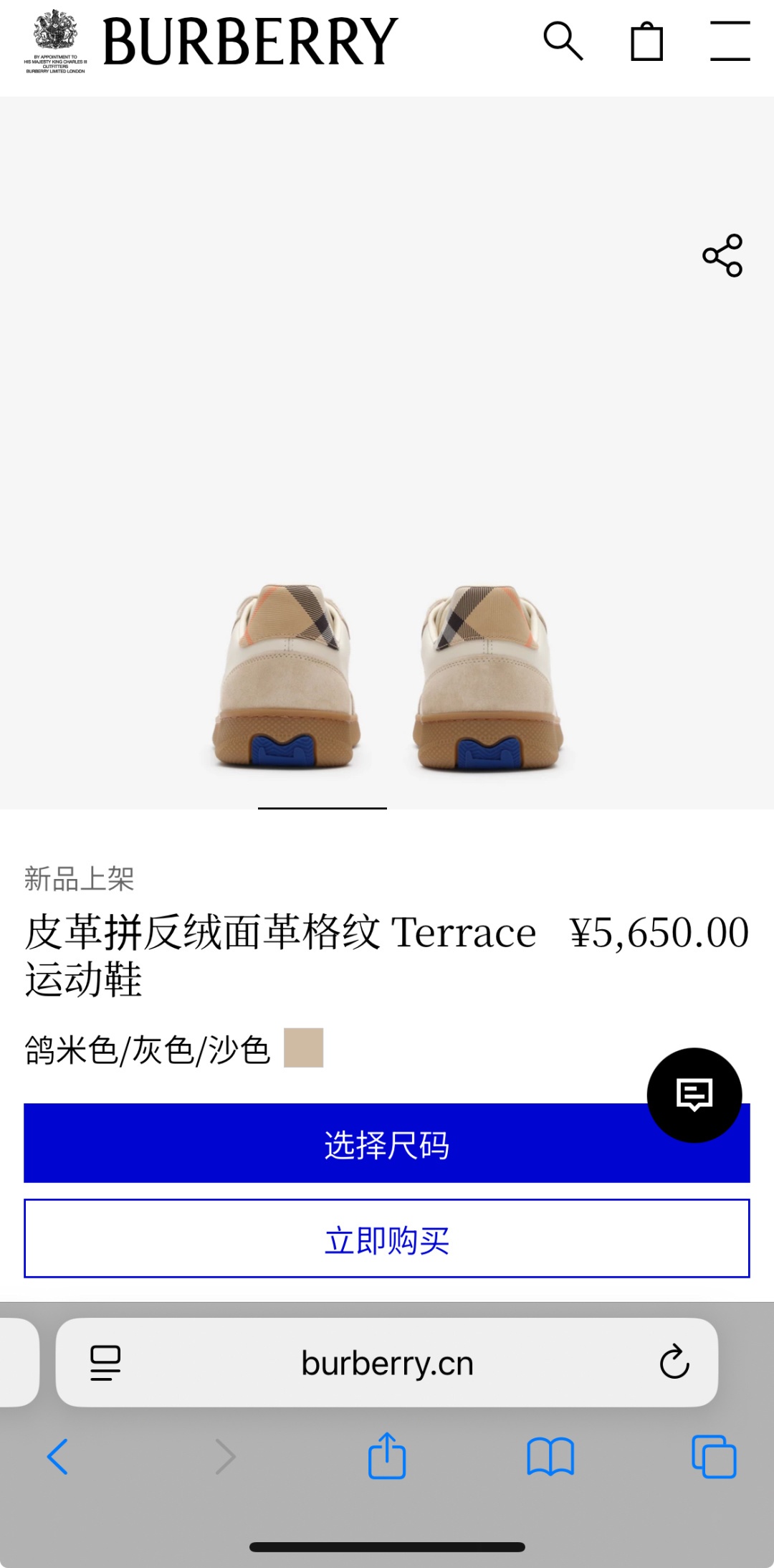Open the Burberry site search

point(563,41)
